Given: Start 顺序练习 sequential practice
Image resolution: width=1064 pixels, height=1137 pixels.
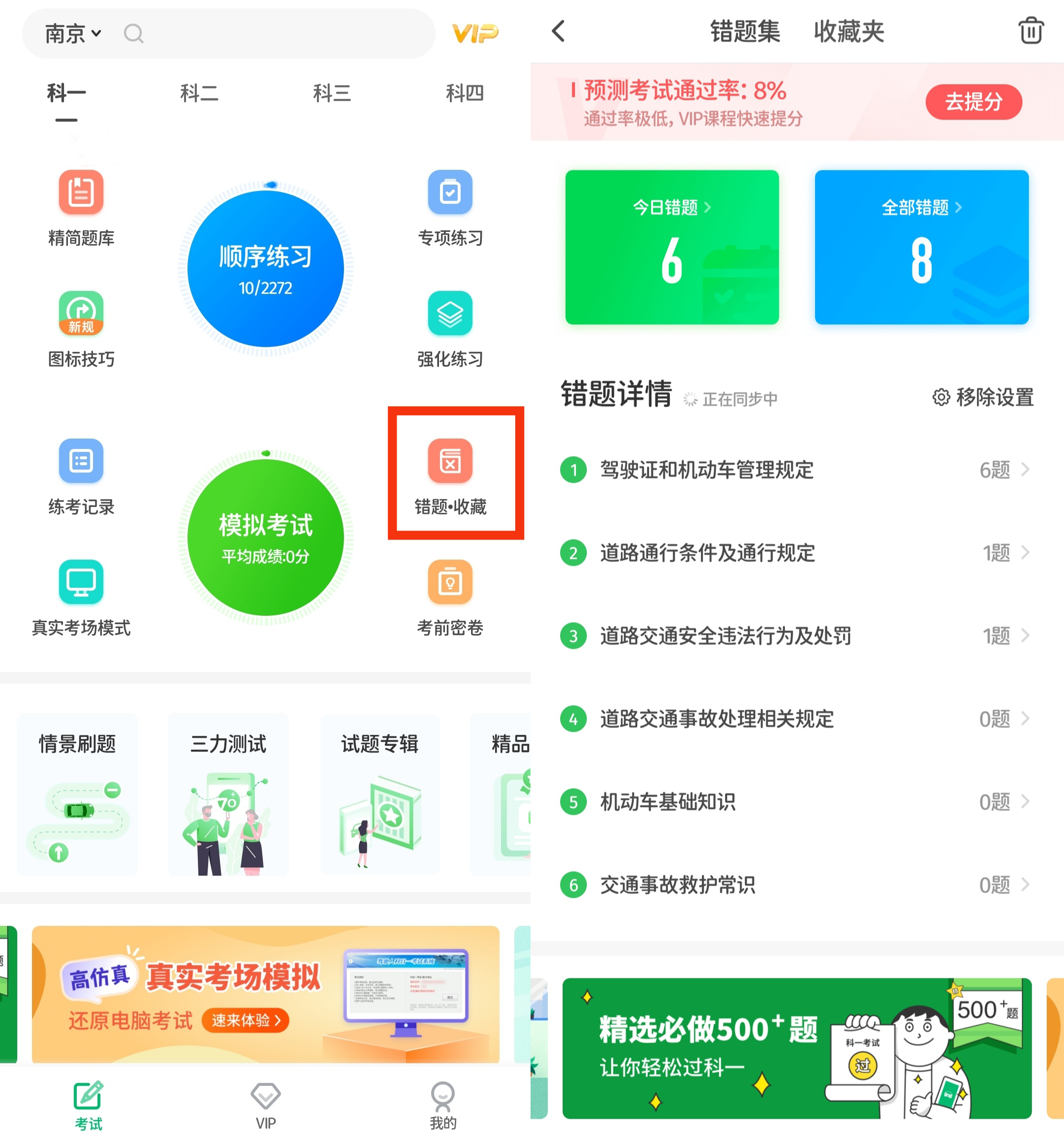Looking at the screenshot, I should tap(265, 269).
